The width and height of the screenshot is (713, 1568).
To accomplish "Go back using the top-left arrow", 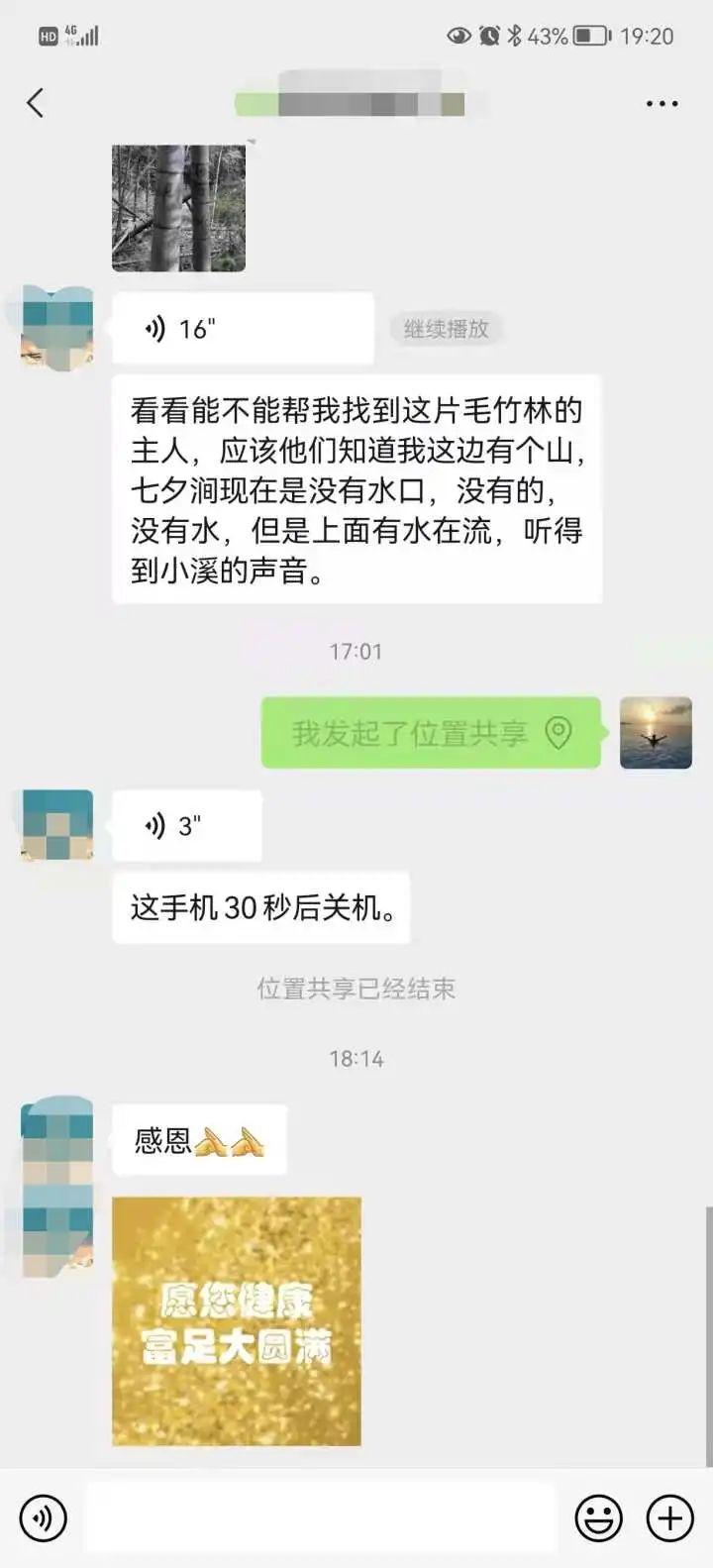I will [x=36, y=103].
